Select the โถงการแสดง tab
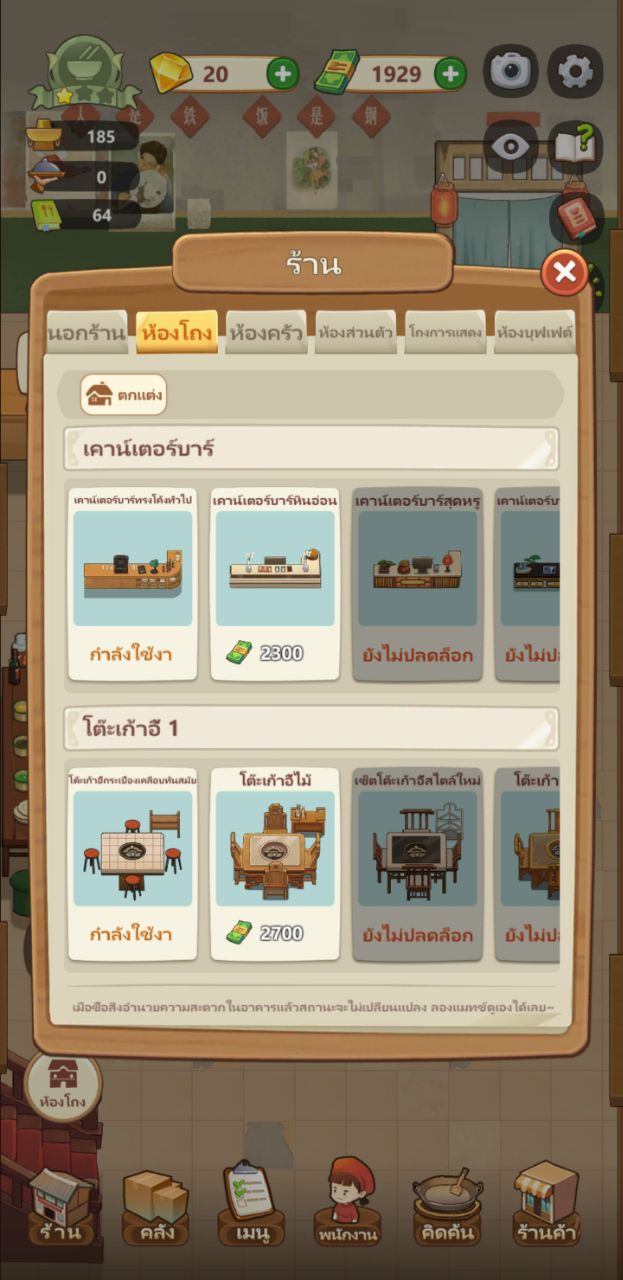The image size is (623, 1280). coord(445,333)
